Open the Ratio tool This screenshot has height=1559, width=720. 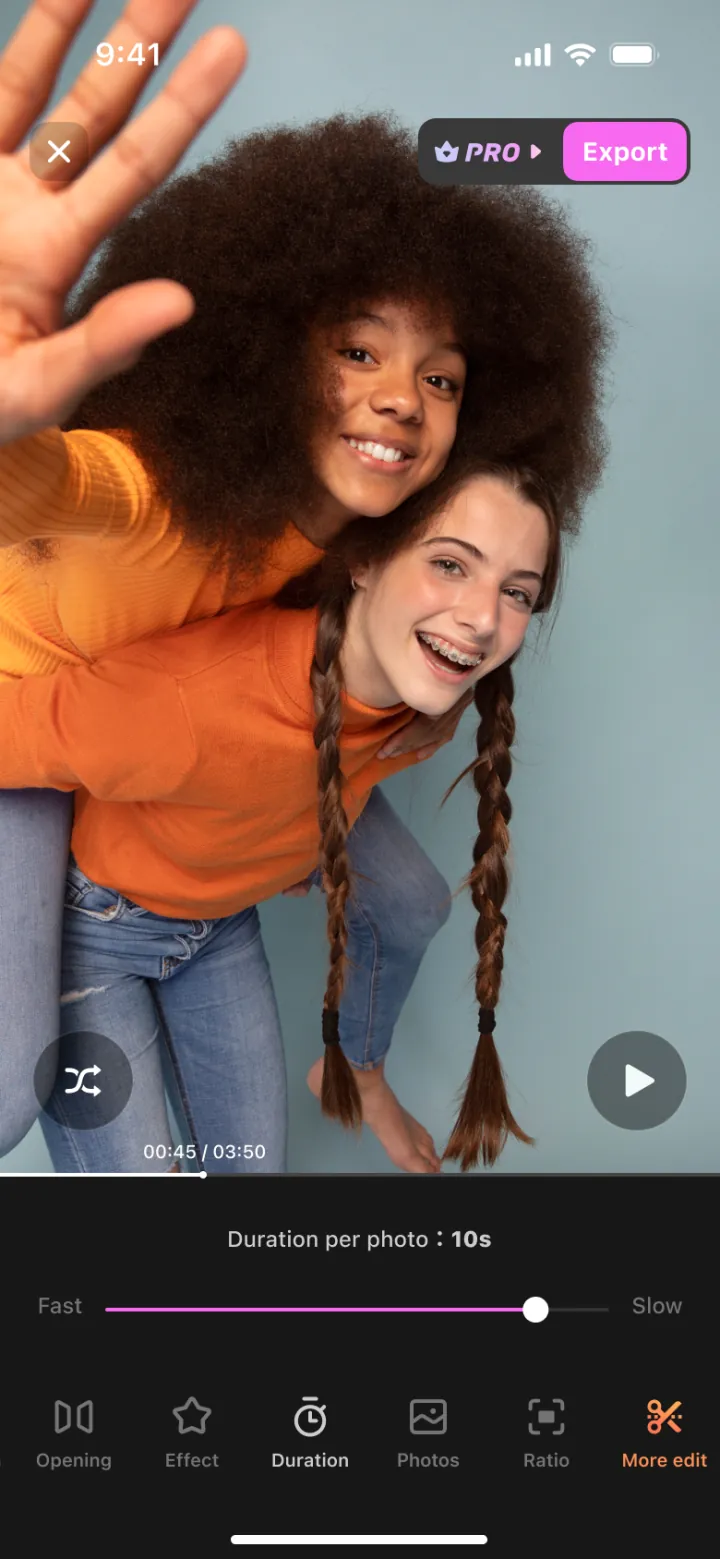[x=546, y=1434]
